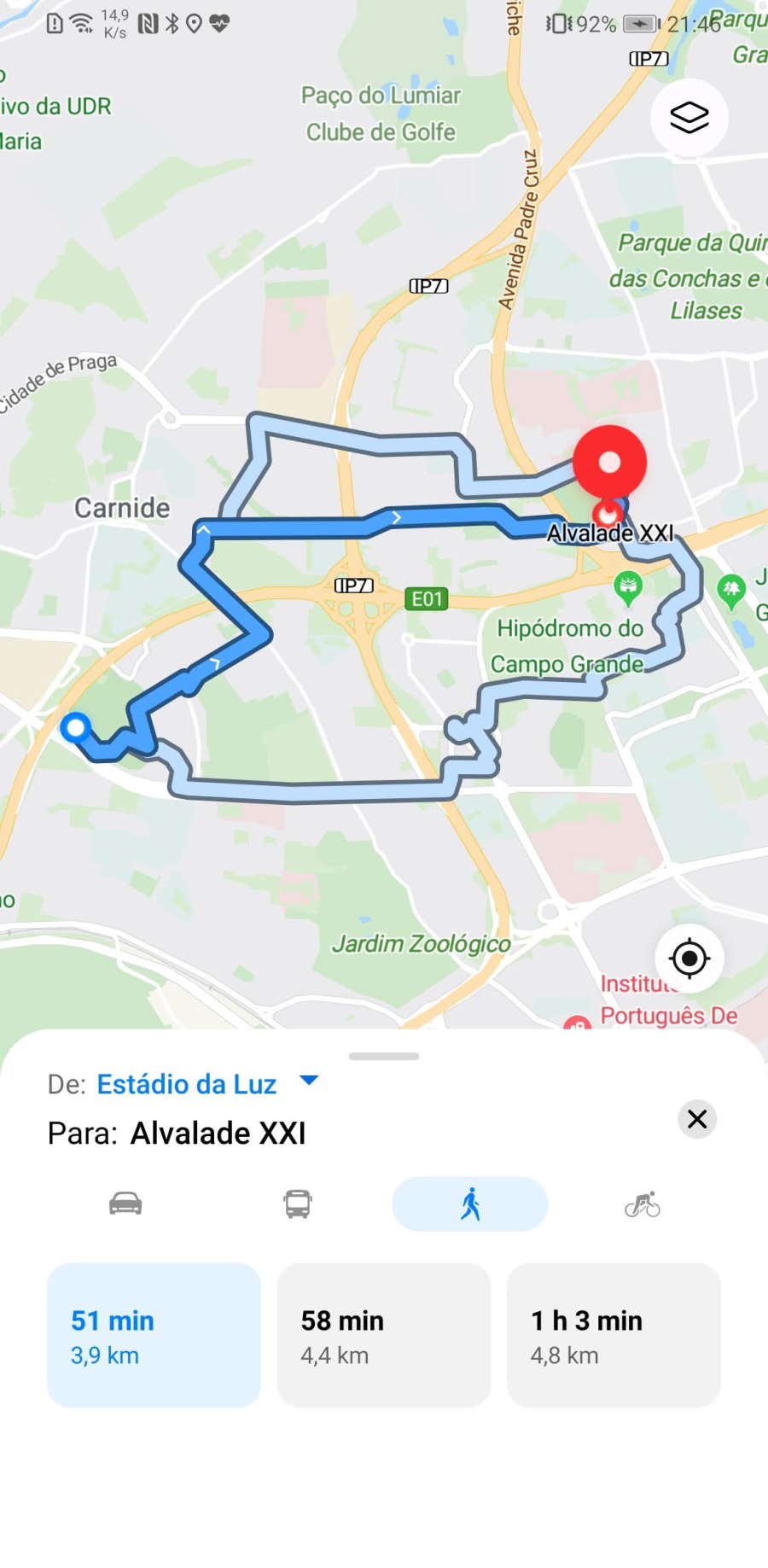
Task: Switch to driving directions
Action: click(x=125, y=1204)
